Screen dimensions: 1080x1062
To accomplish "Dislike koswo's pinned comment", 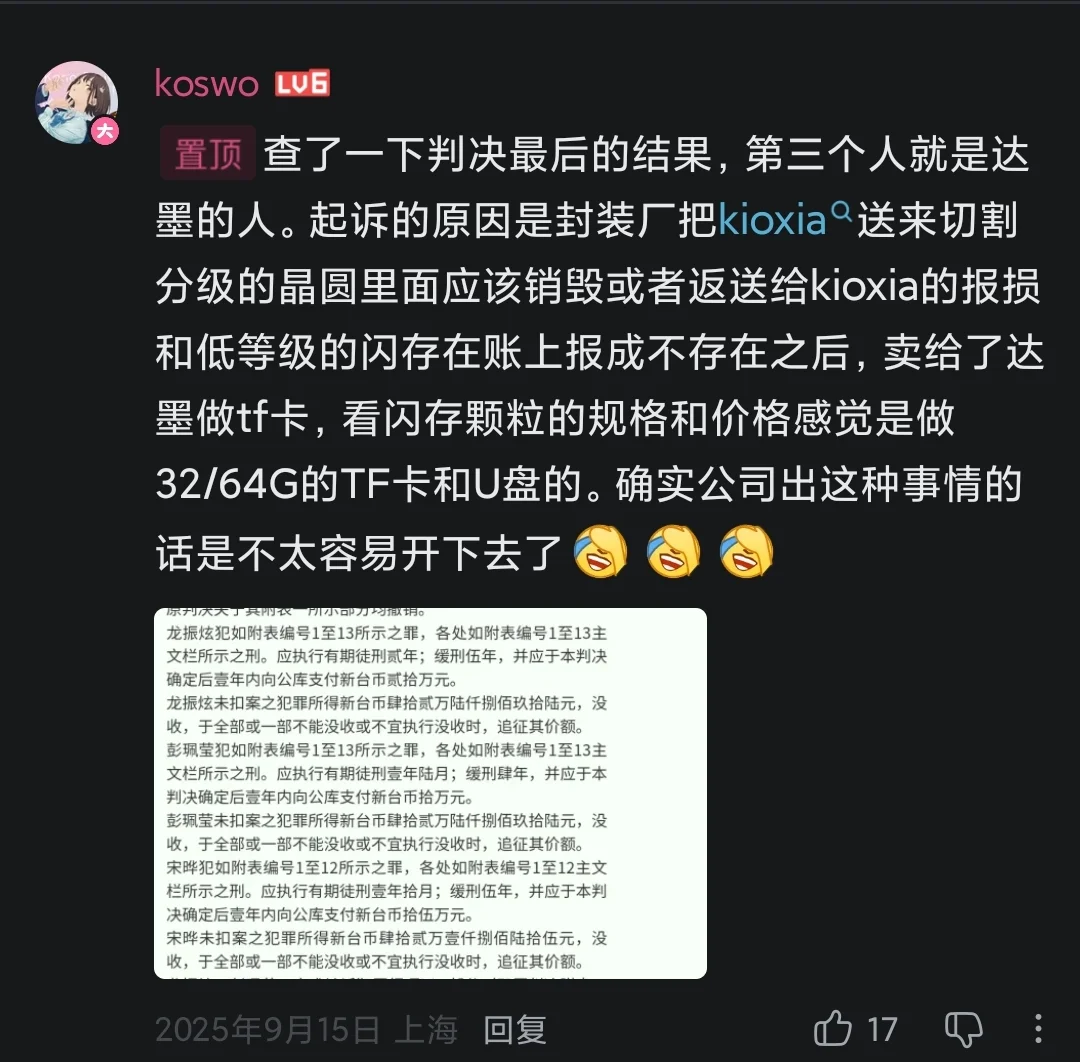I will [x=963, y=1028].
